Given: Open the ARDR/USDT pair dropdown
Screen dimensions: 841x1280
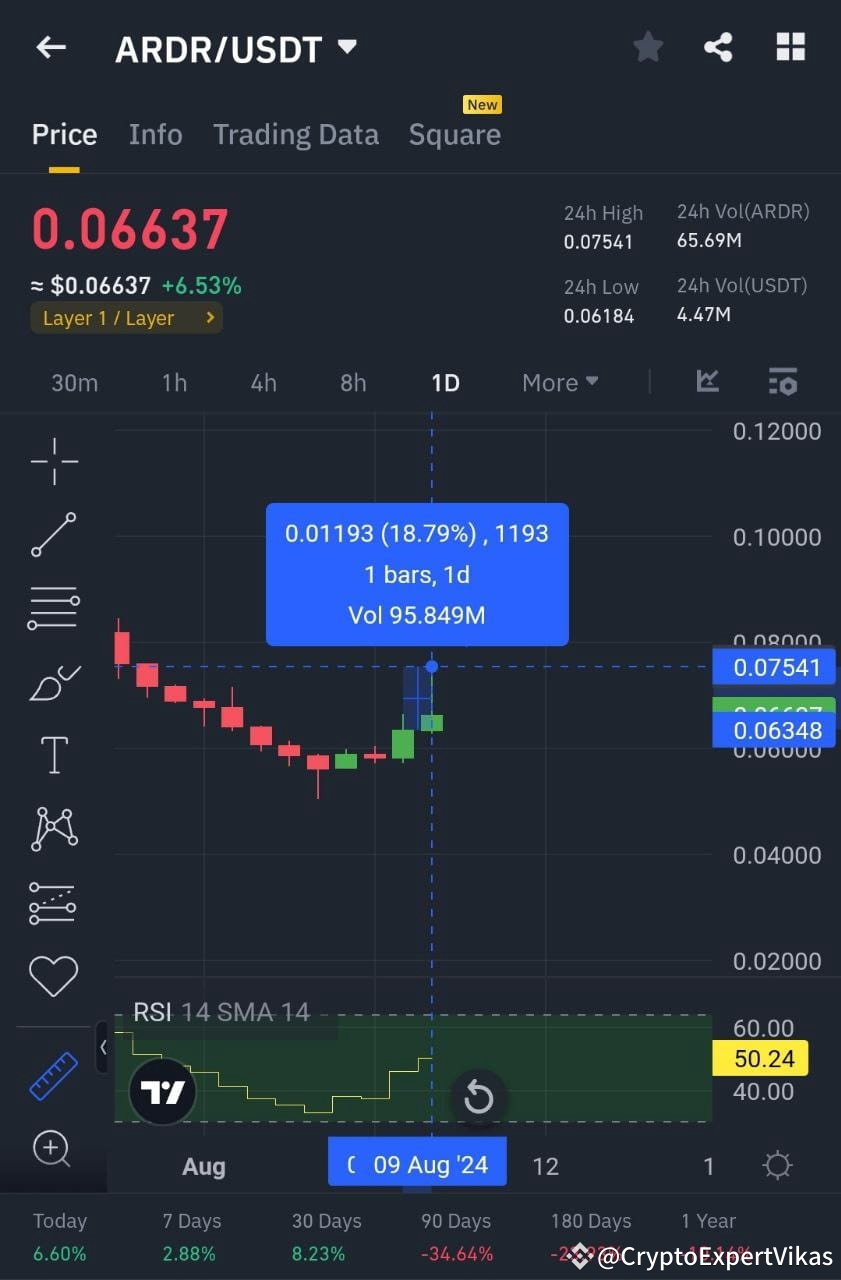Looking at the screenshot, I should point(345,46).
